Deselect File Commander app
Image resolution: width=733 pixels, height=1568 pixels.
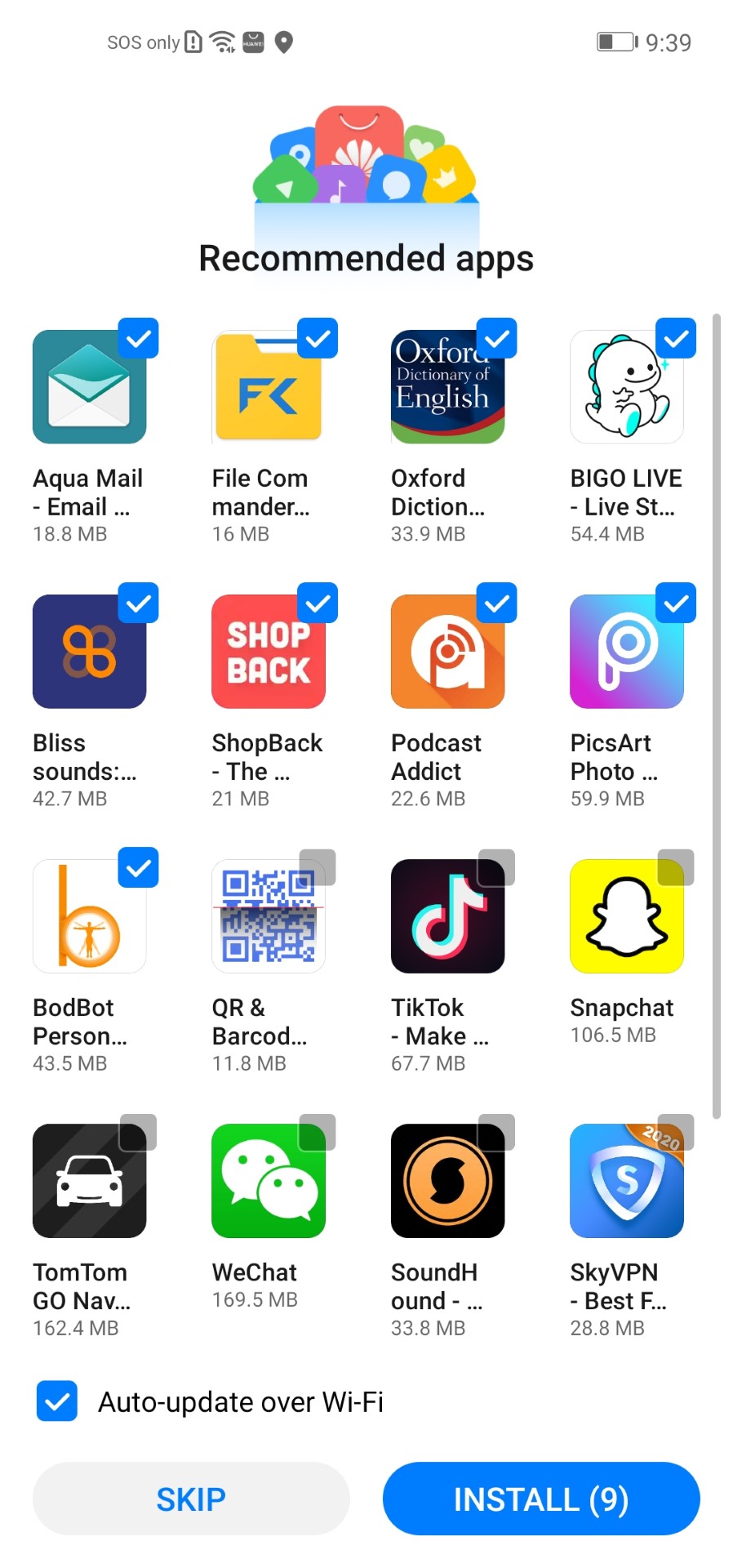tap(318, 338)
